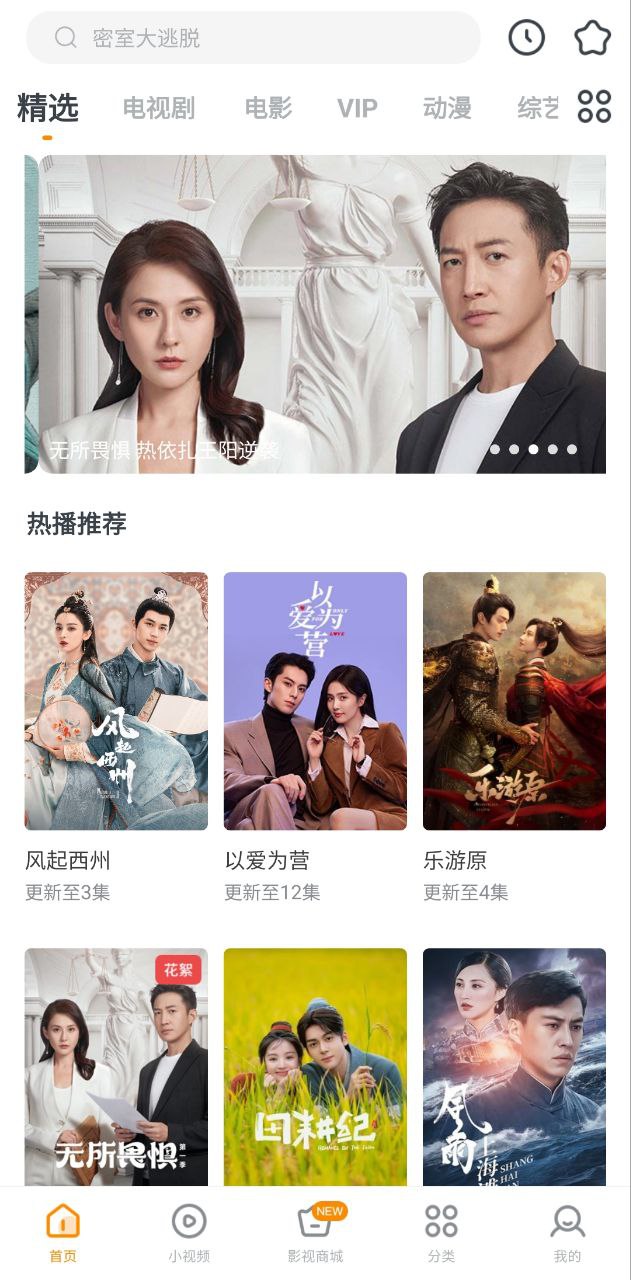Open the search box showing 密室大逃脱
Viewport: 631px width, 1280px height.
coord(252,38)
